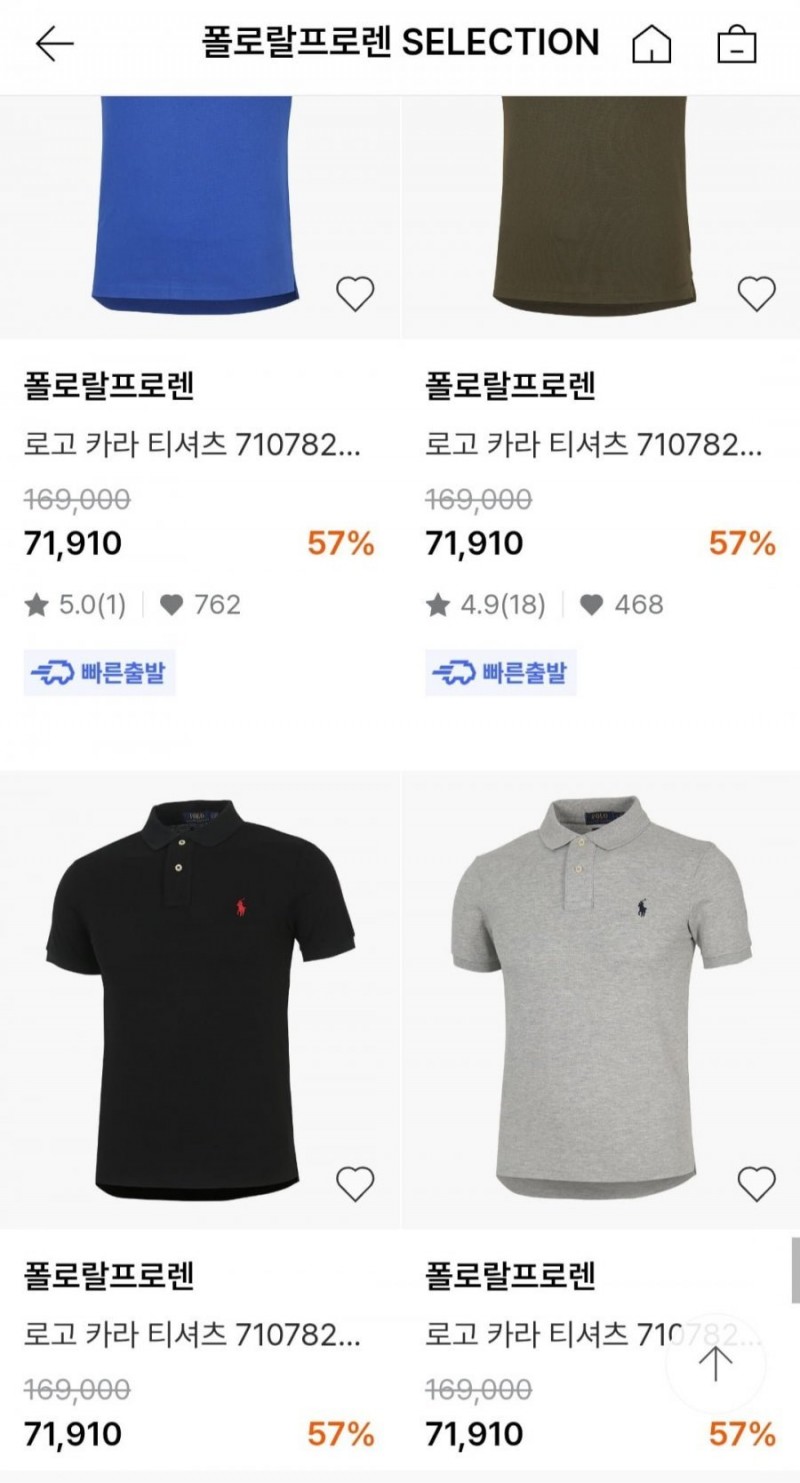This screenshot has width=800, height=1483.
Task: Add the black polo to wishlist
Action: click(x=354, y=1183)
